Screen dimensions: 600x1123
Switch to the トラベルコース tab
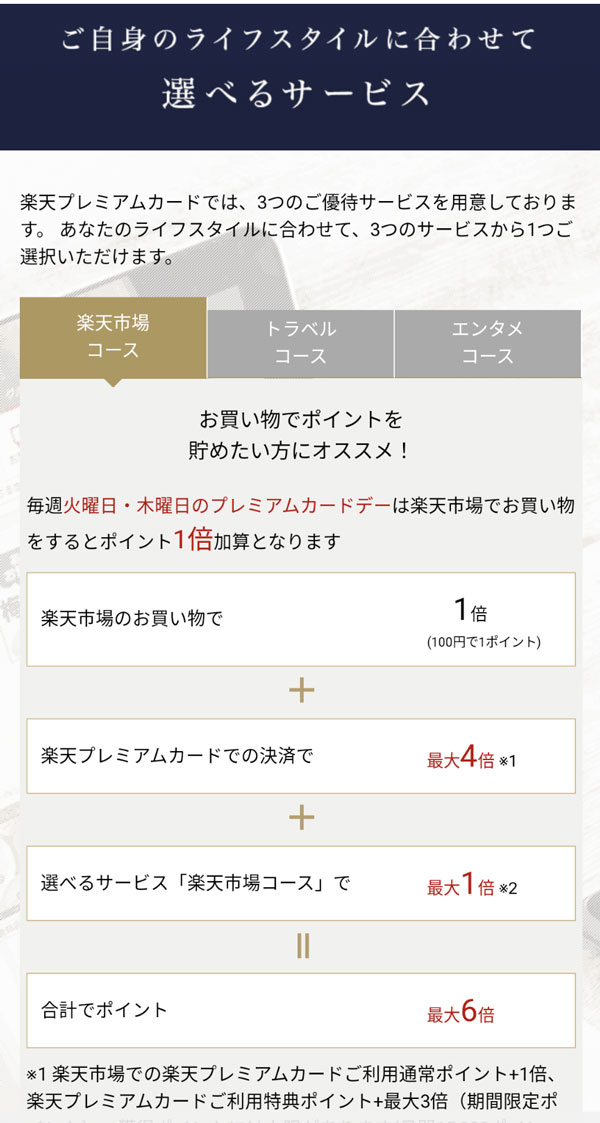pos(300,343)
